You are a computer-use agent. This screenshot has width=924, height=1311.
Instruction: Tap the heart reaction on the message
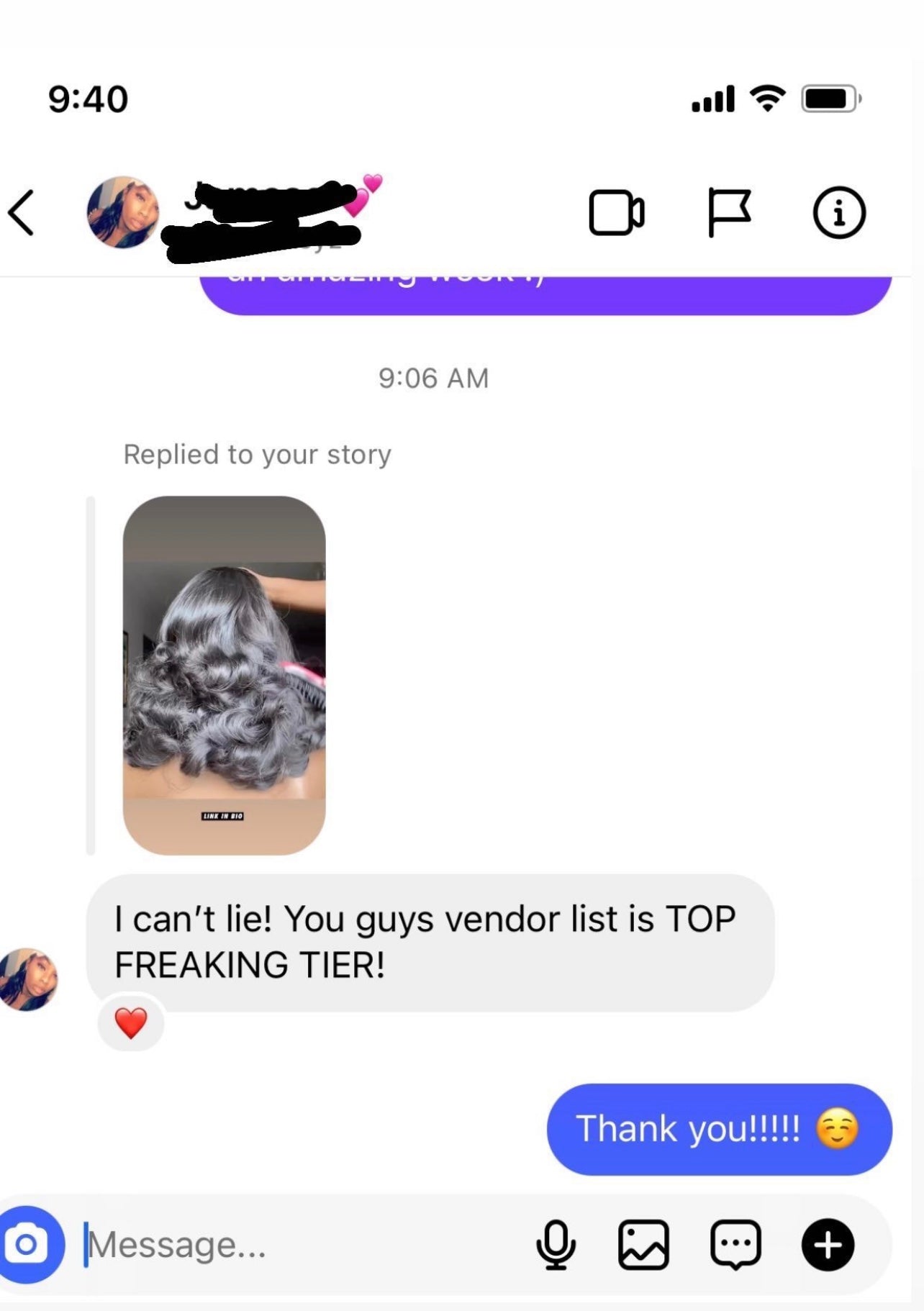(x=131, y=1022)
